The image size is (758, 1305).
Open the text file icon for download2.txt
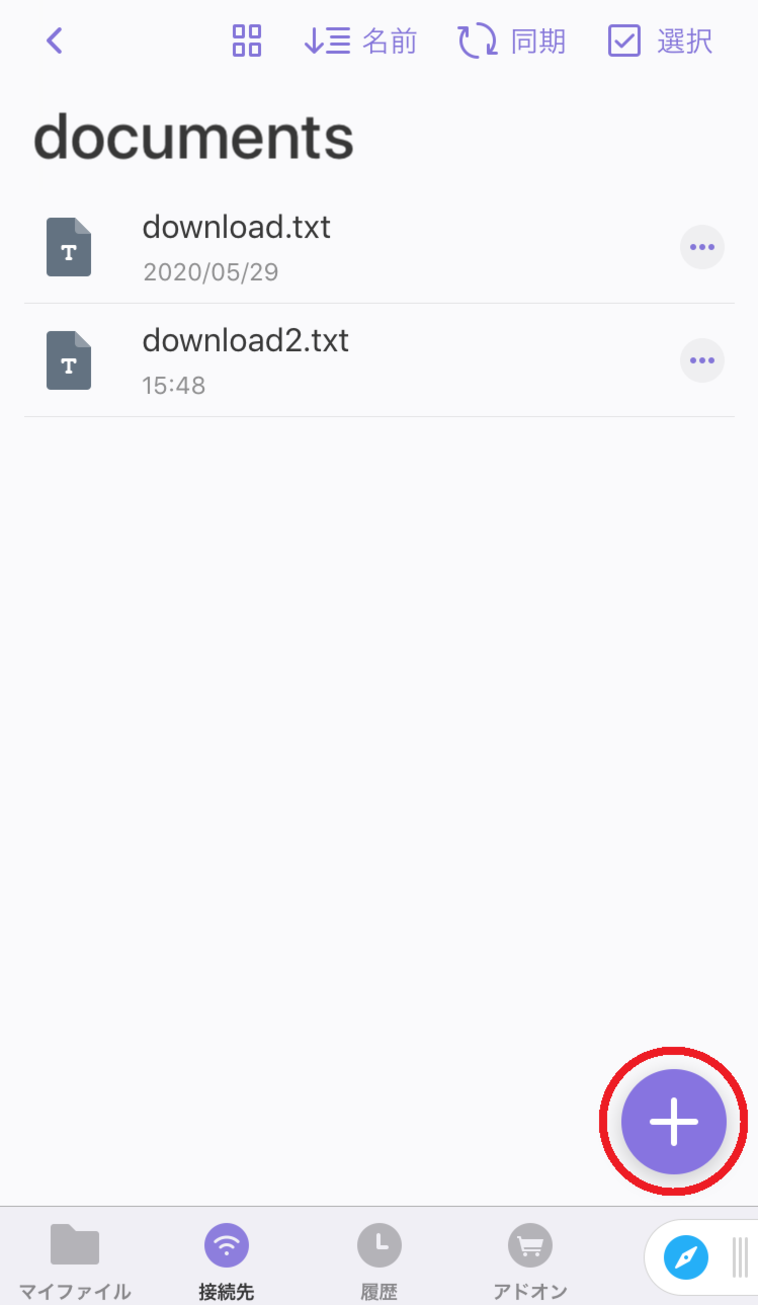(68, 360)
